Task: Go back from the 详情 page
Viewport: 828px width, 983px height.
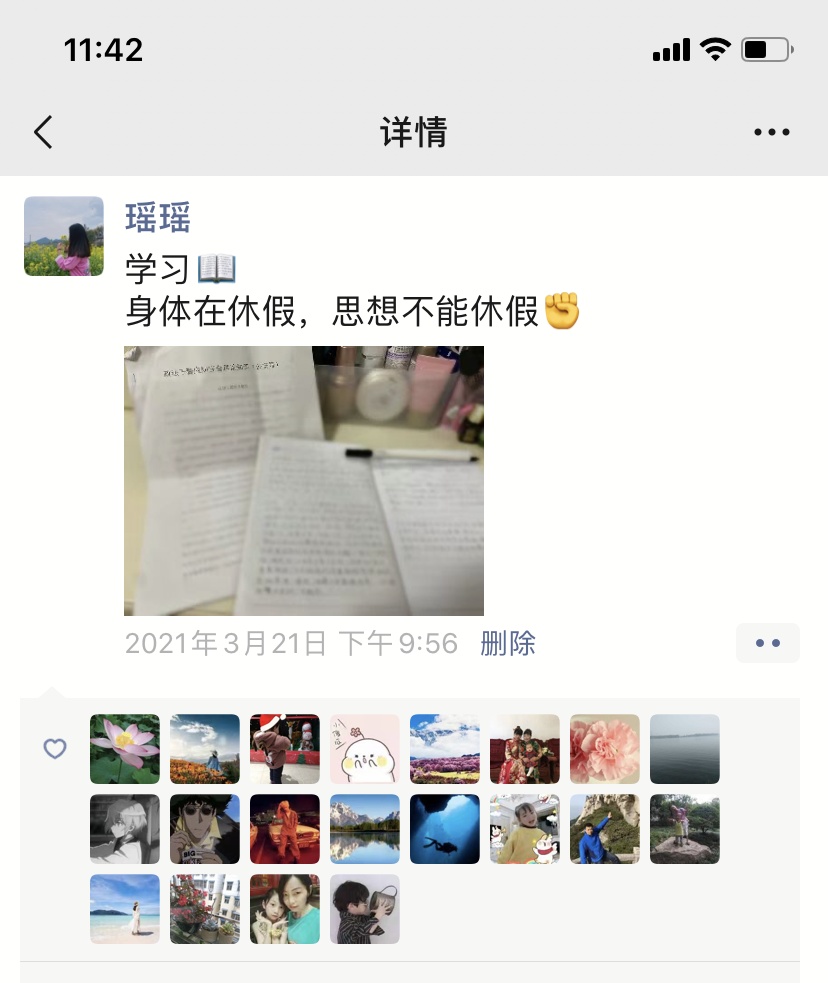Action: coord(43,132)
